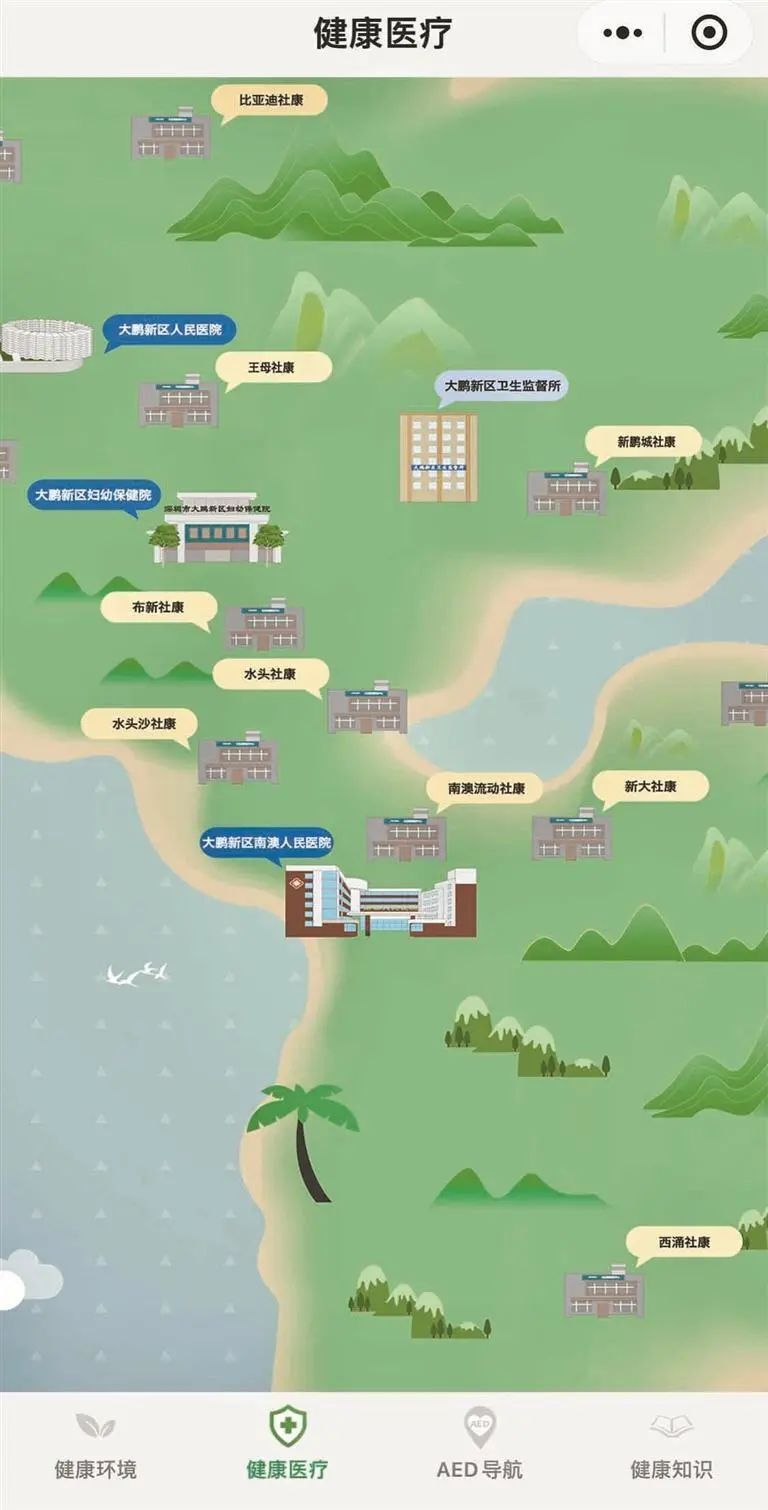Switch to the 健康环境 tab
The width and height of the screenshot is (768, 1510).
(x=96, y=1448)
